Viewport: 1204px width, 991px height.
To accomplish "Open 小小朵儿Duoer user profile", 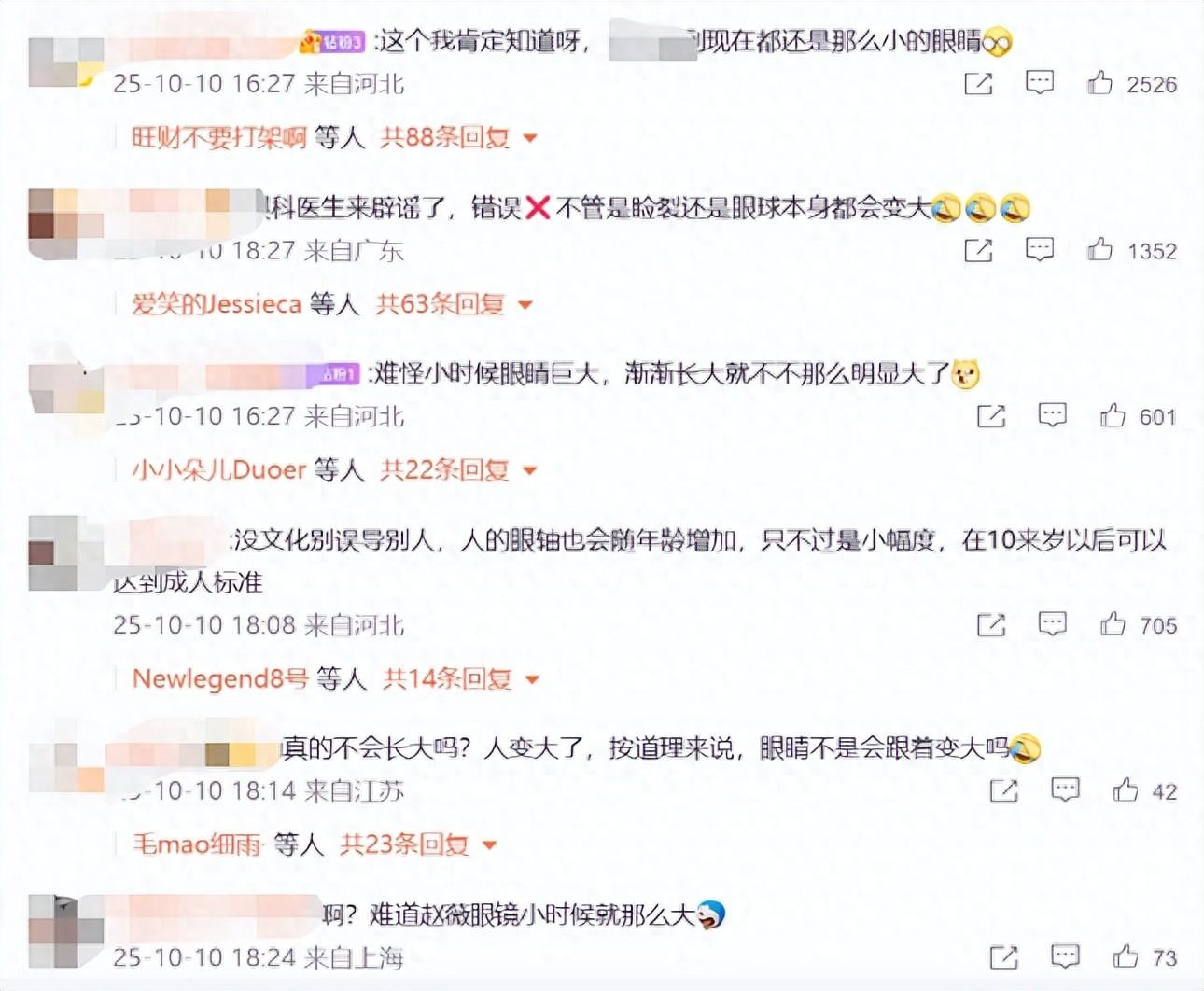I will (x=218, y=469).
